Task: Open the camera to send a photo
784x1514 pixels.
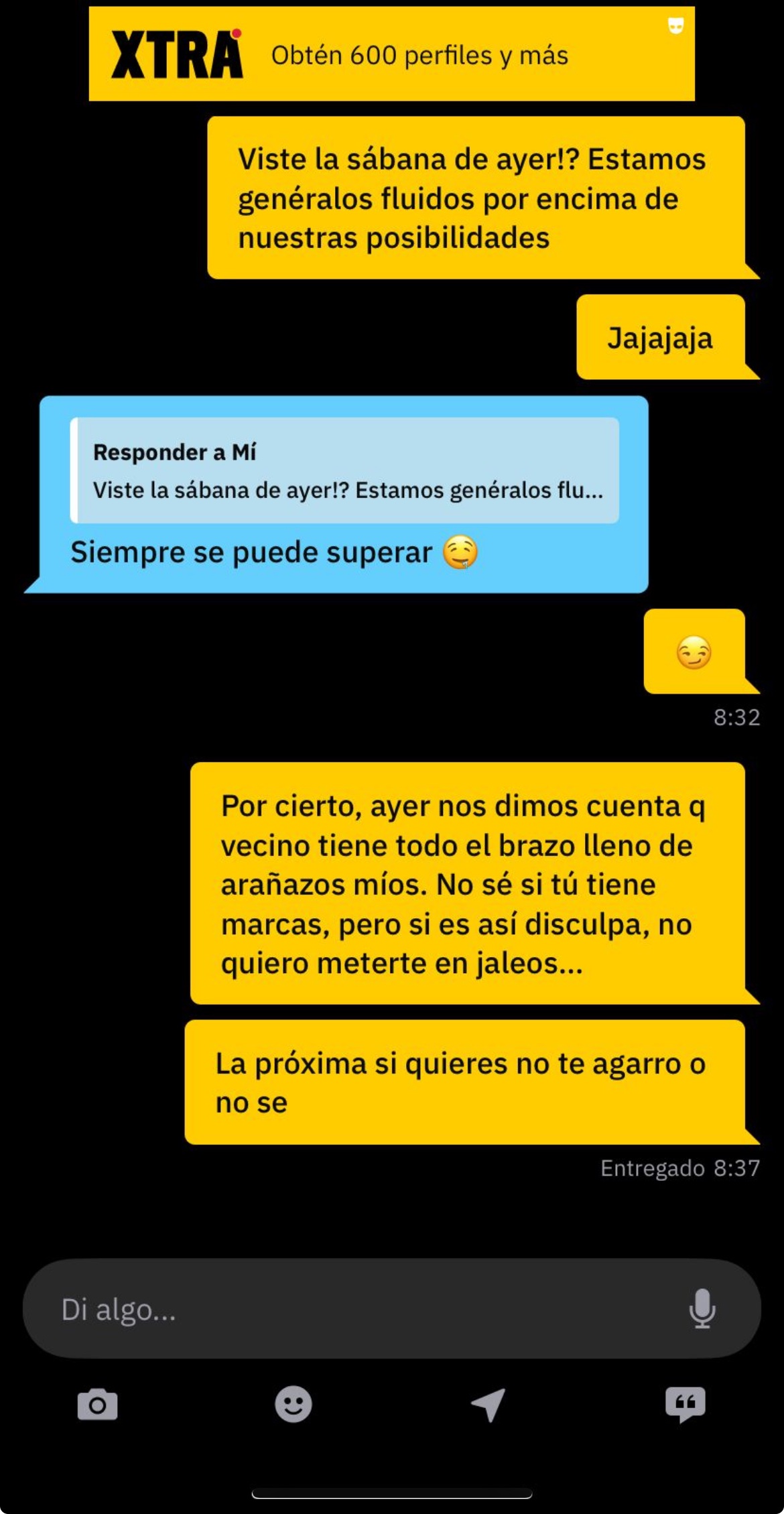Action: click(x=98, y=1404)
